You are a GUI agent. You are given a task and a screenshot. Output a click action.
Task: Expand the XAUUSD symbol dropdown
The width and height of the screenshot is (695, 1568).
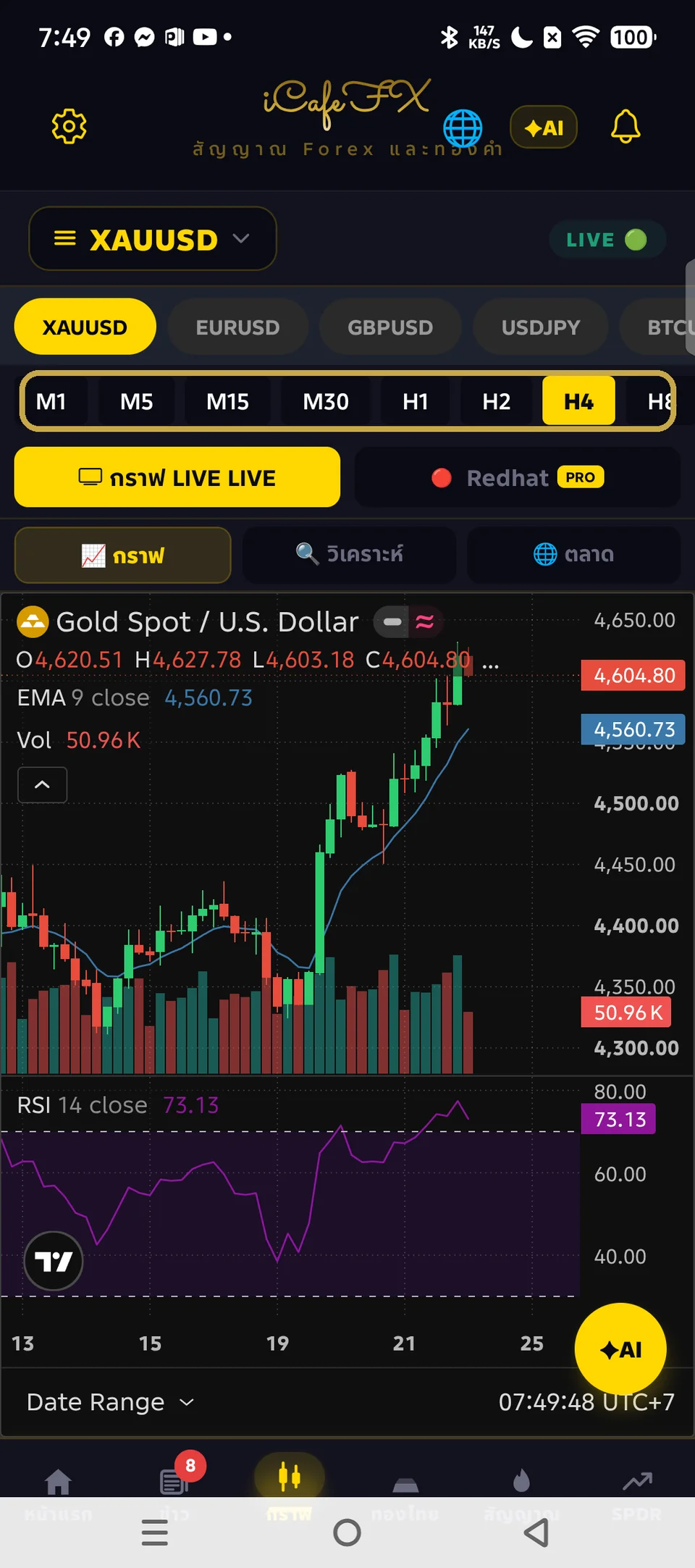(x=153, y=239)
